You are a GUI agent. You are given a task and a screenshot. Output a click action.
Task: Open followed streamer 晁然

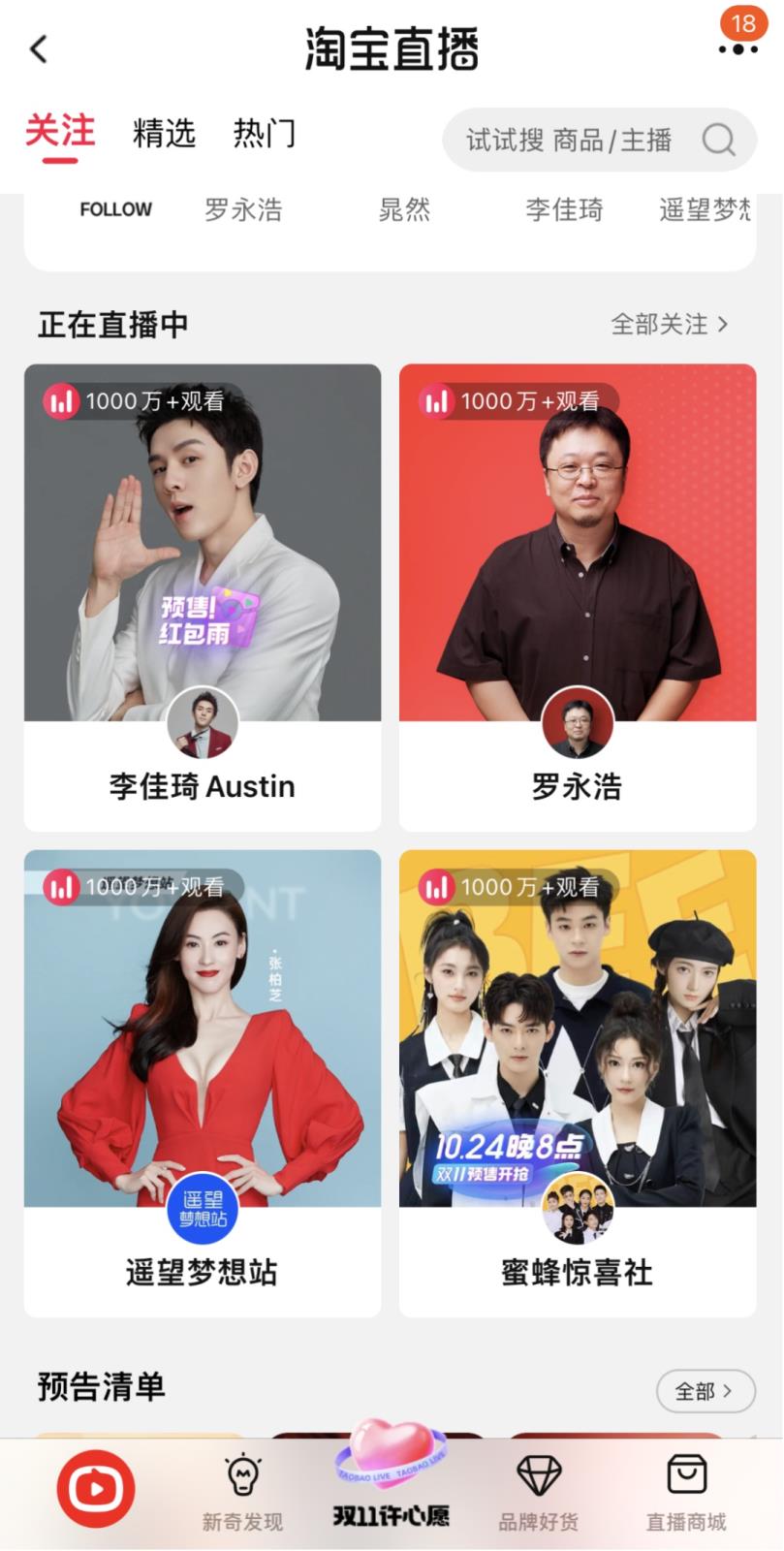coord(404,209)
